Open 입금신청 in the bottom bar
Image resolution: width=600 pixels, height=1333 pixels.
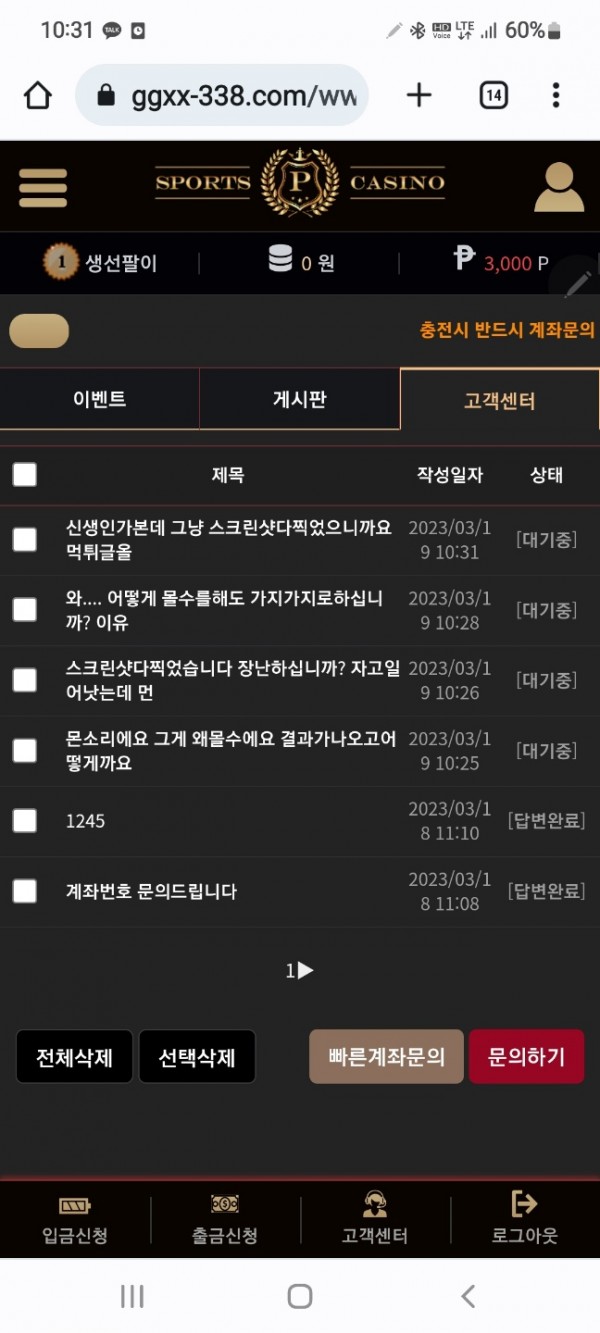coord(75,1219)
